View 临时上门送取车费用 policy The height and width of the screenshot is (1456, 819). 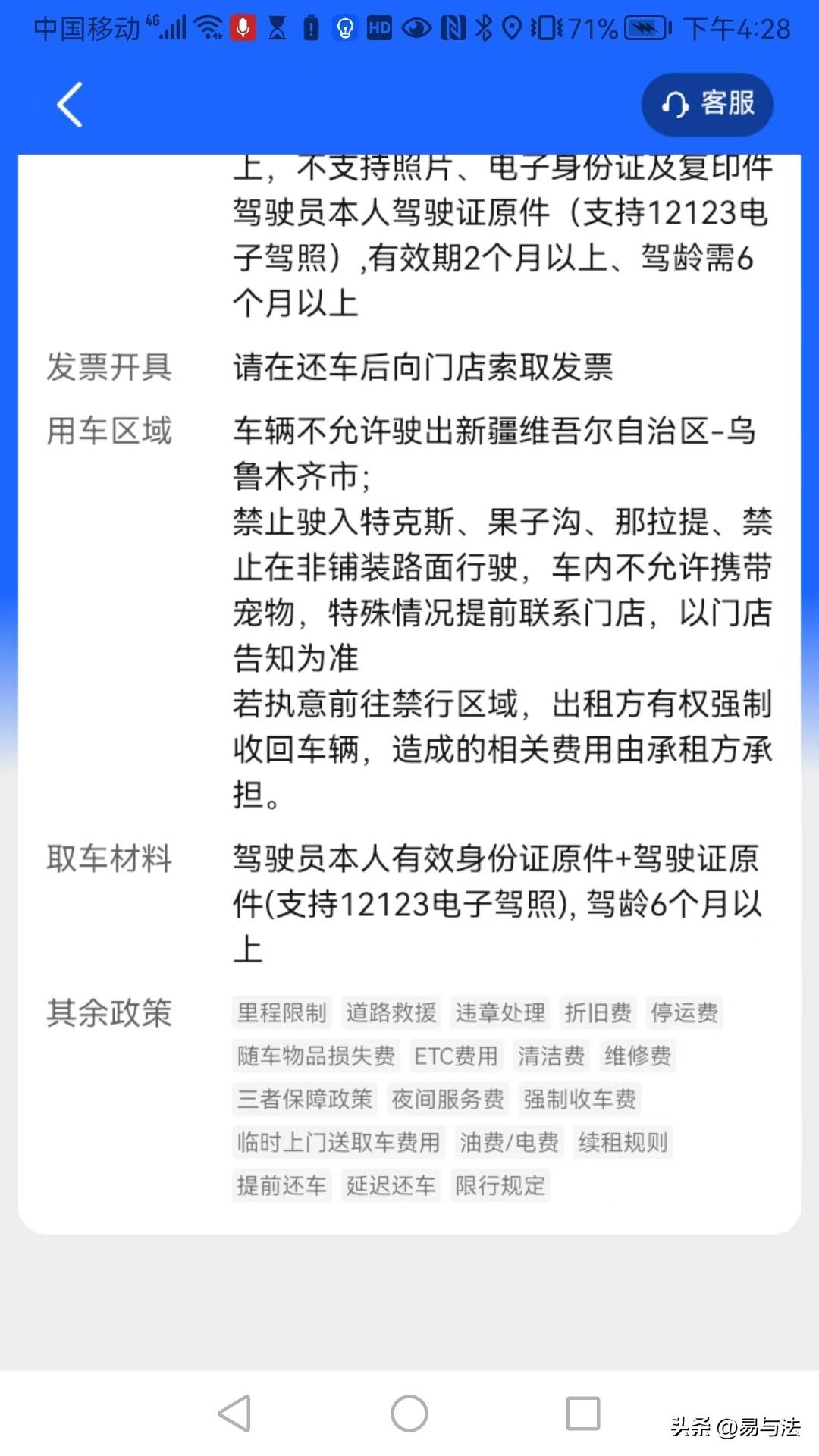[338, 1142]
